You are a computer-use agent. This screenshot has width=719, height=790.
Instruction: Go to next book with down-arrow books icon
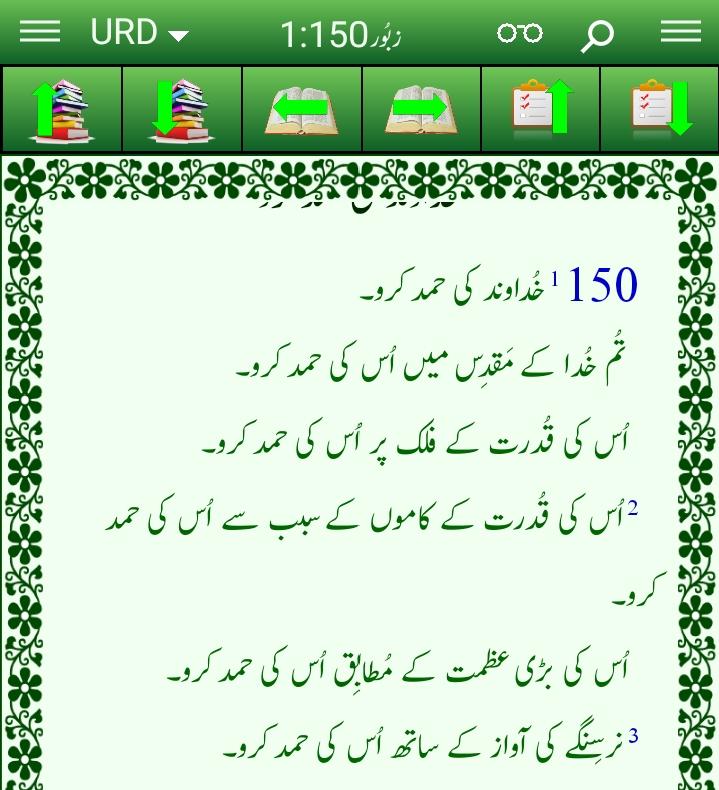181,109
